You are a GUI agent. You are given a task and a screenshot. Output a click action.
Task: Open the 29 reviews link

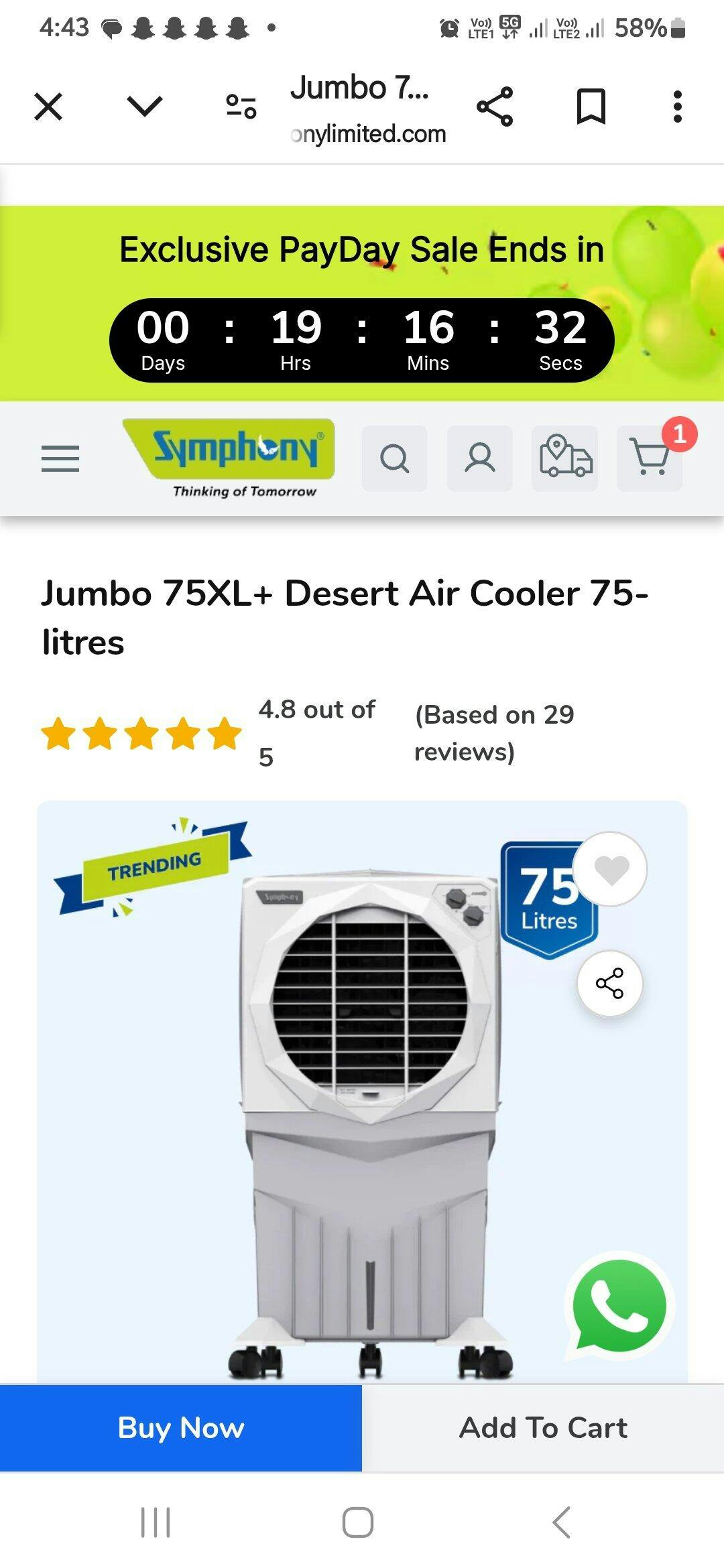click(x=494, y=733)
